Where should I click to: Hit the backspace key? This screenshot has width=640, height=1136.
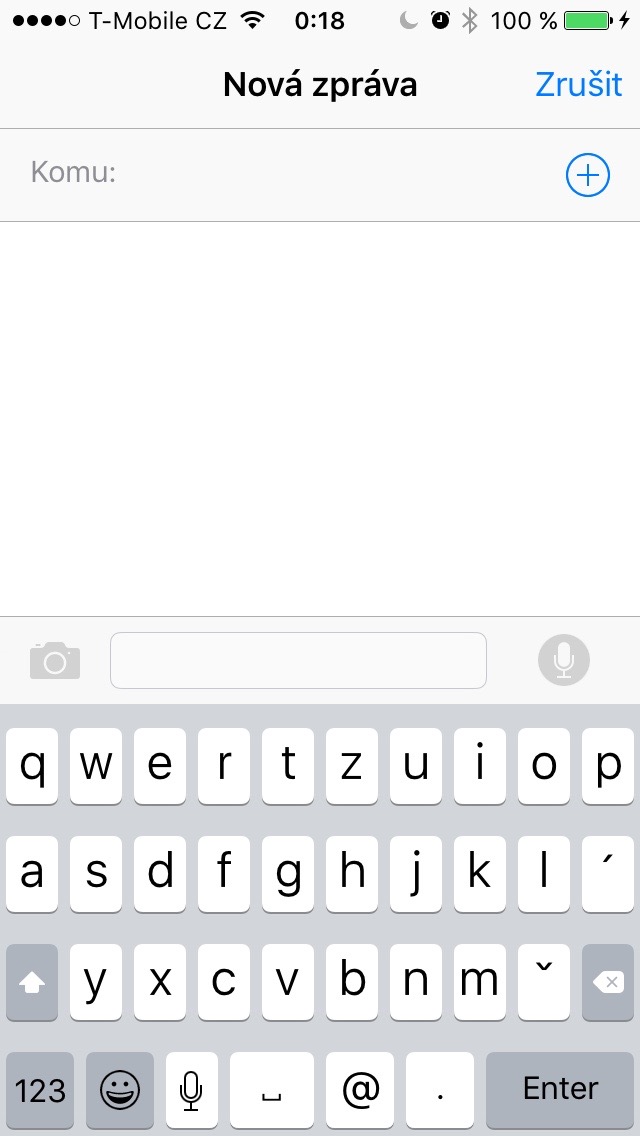[608, 982]
